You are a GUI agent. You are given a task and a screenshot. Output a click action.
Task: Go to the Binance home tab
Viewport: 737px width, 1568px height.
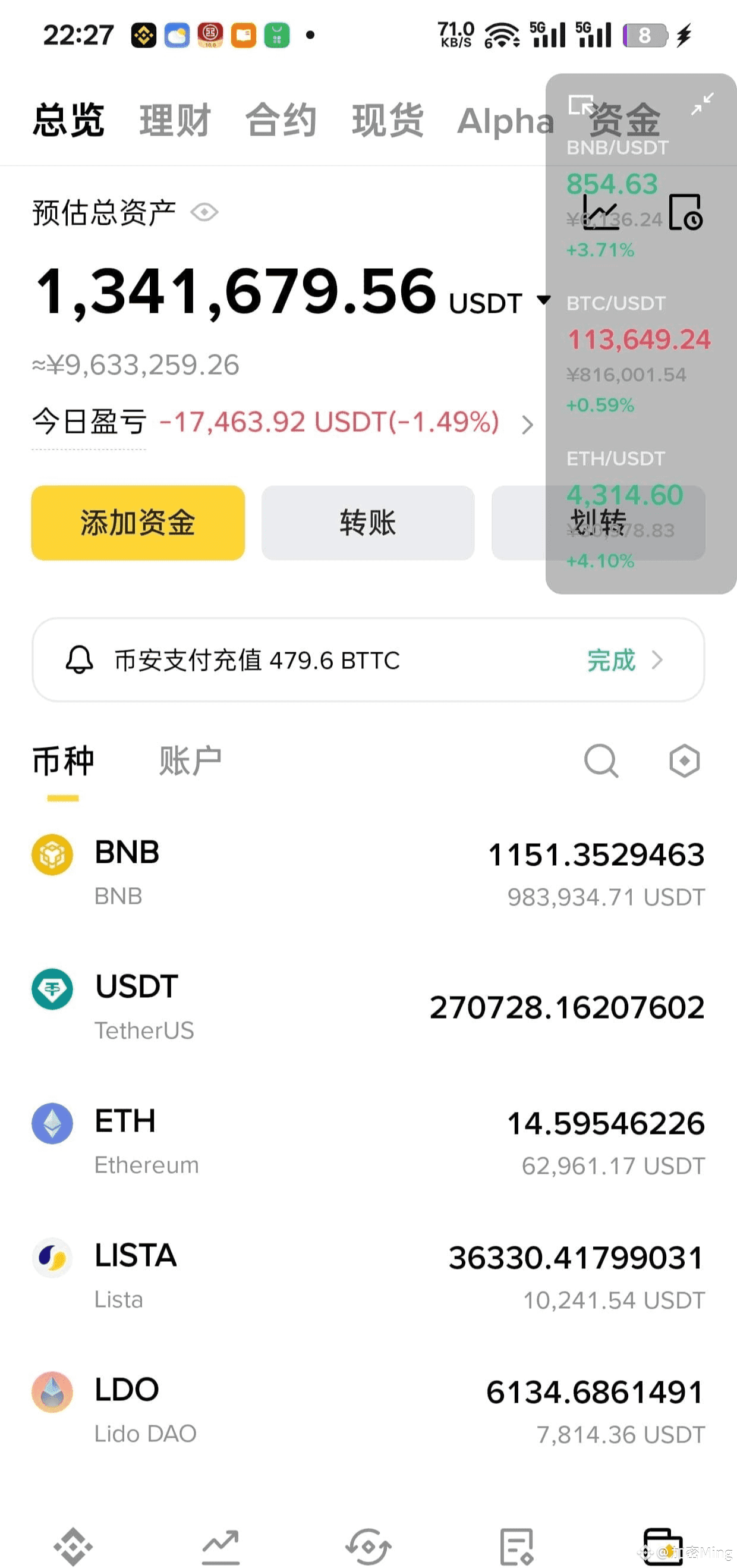[x=73, y=1546]
